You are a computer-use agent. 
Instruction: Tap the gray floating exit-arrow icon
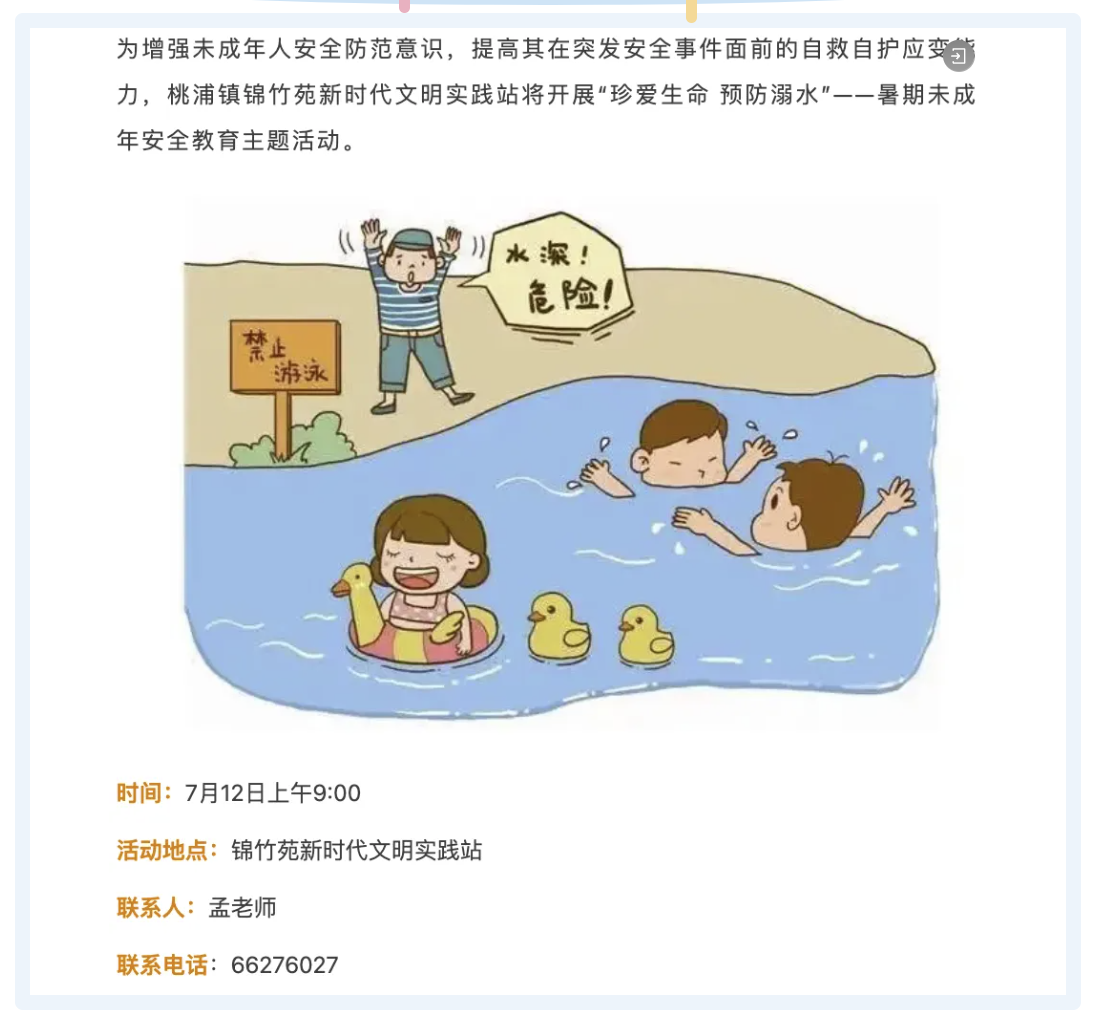tap(958, 56)
